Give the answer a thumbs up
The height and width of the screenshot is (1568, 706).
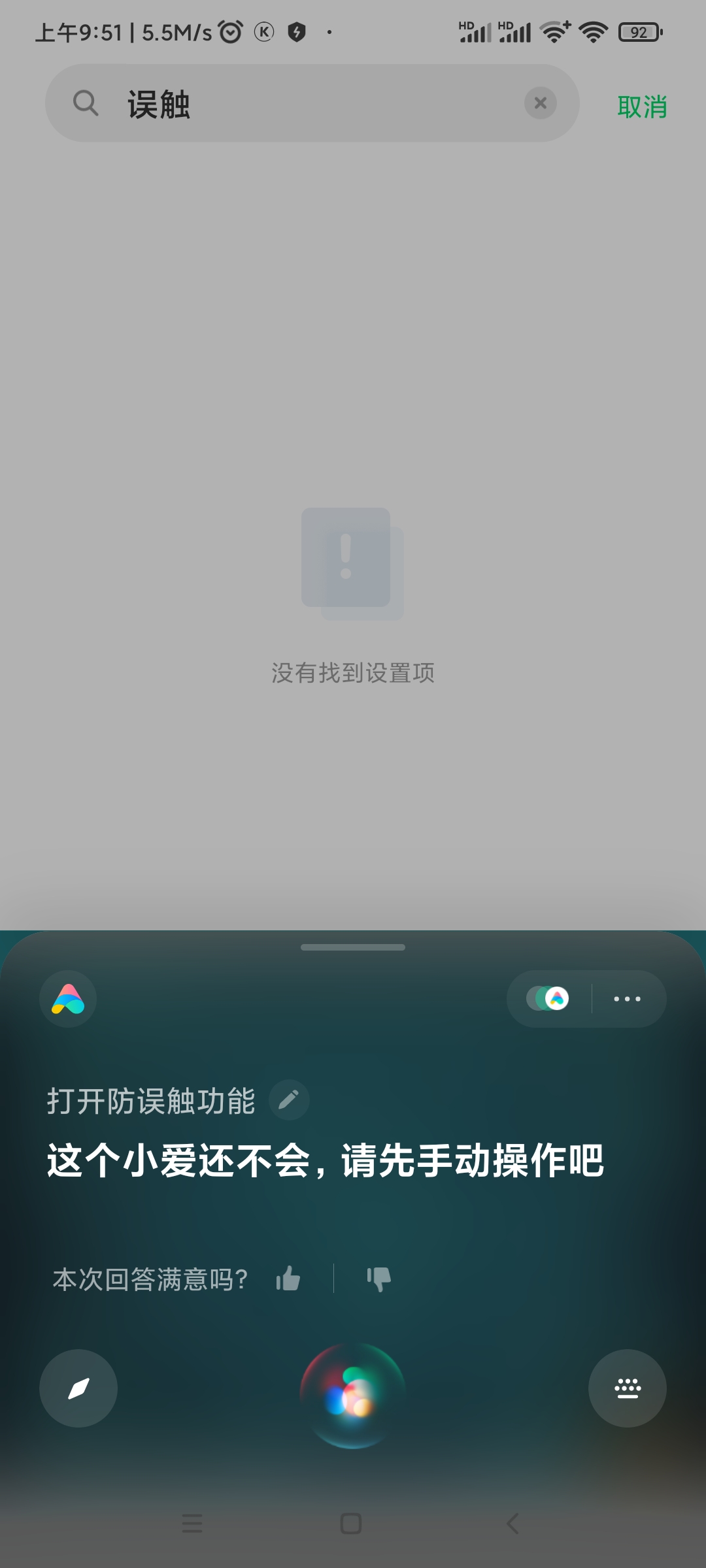click(288, 1279)
